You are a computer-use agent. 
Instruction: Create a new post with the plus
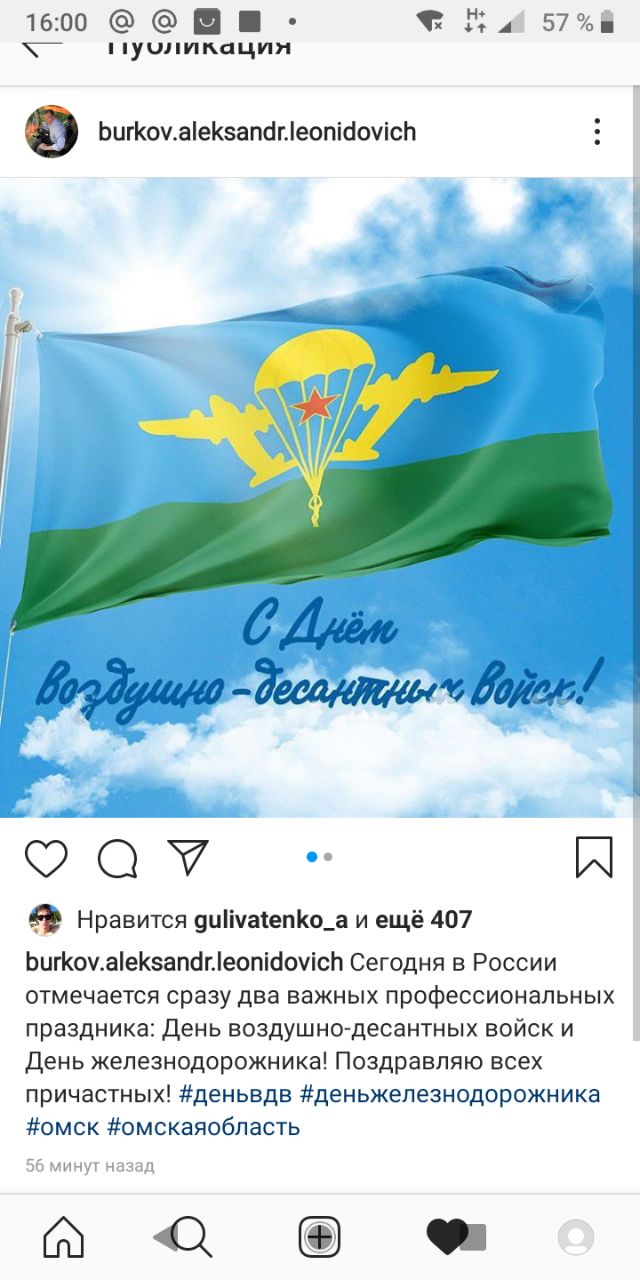pos(319,1237)
